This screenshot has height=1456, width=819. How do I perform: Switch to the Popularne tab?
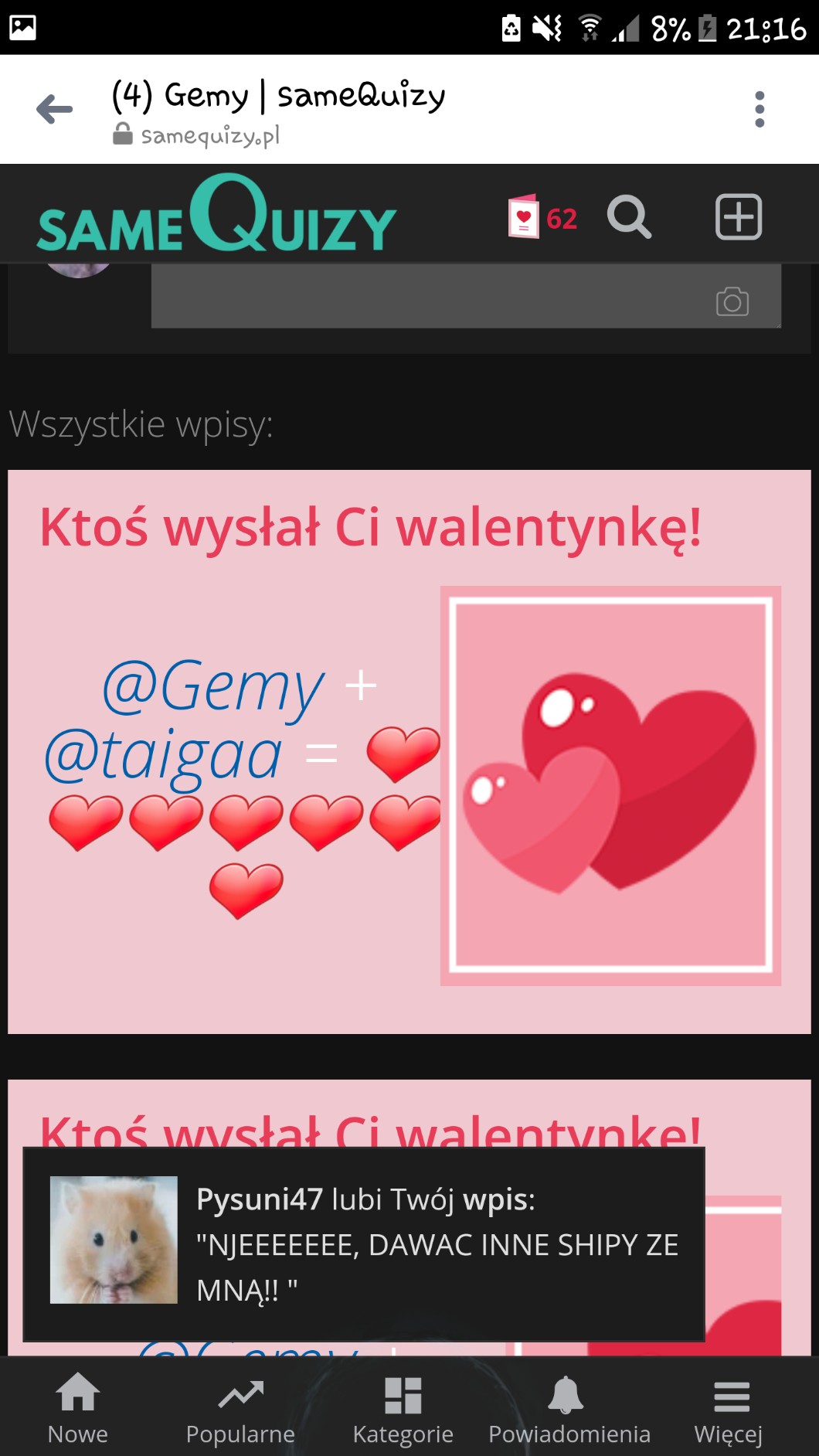pos(240,1408)
